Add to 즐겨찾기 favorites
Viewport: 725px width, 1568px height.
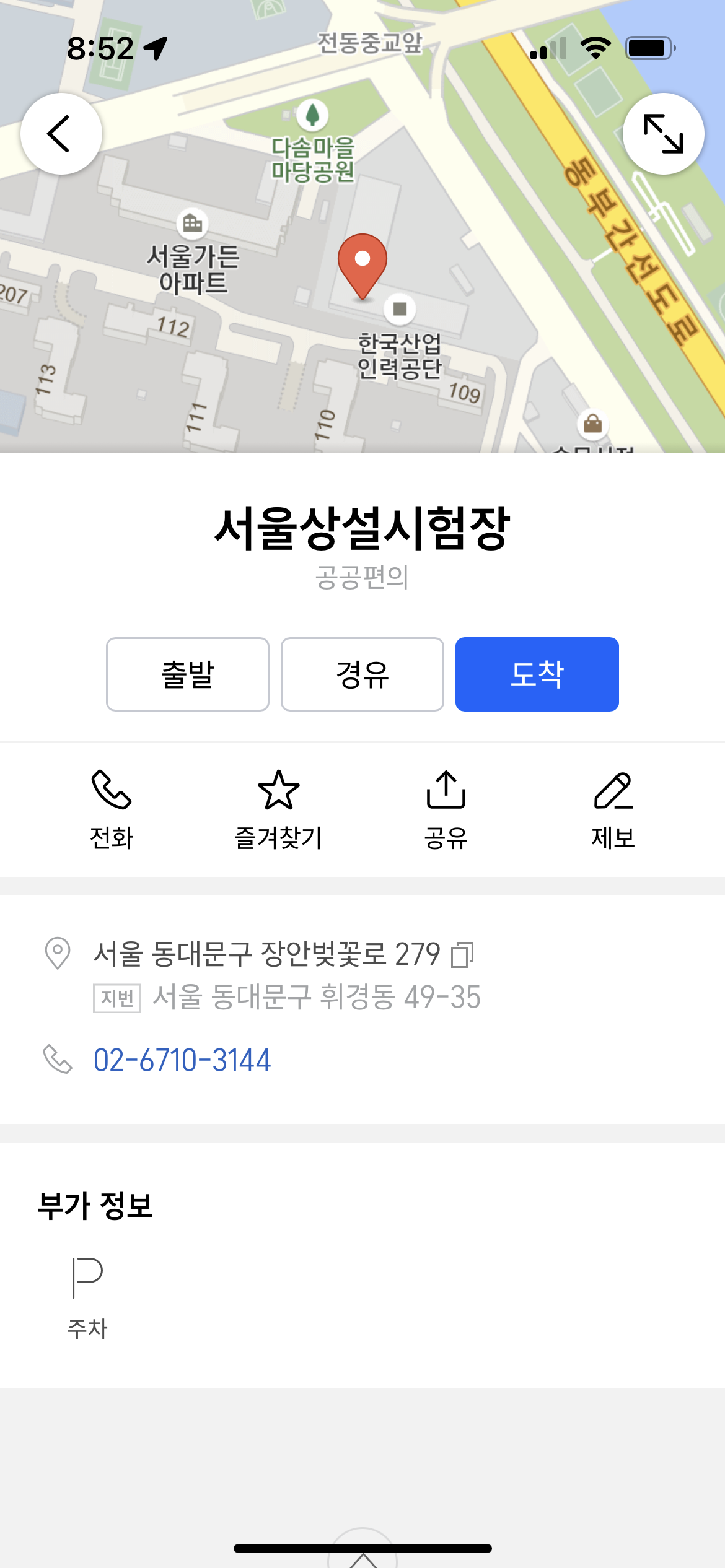coord(278,808)
